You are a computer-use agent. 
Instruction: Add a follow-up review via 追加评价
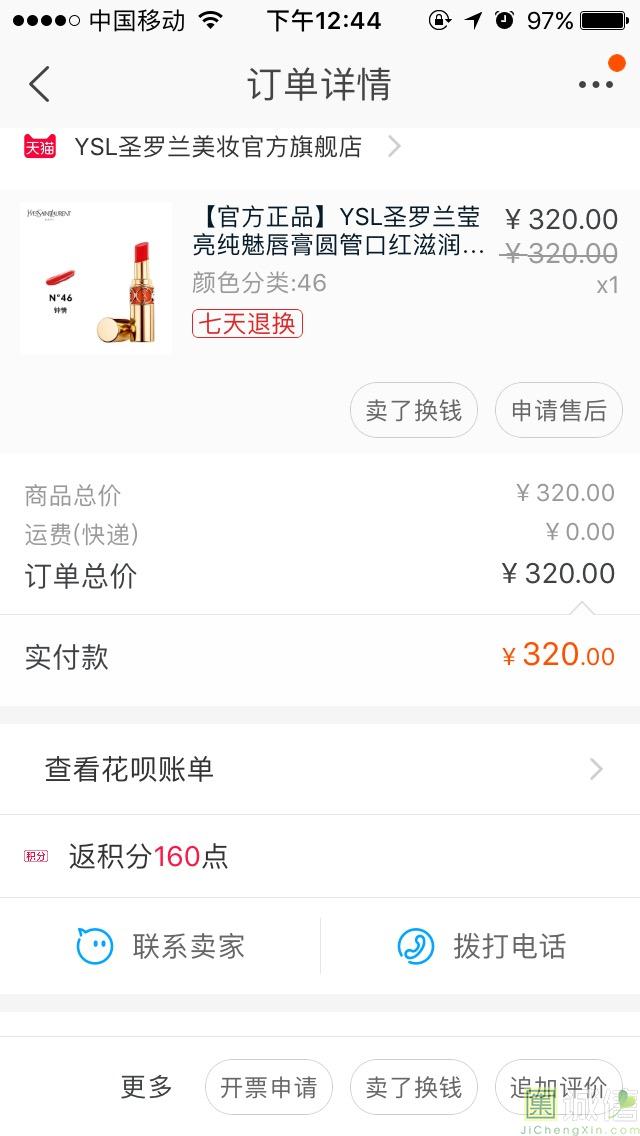click(558, 1087)
